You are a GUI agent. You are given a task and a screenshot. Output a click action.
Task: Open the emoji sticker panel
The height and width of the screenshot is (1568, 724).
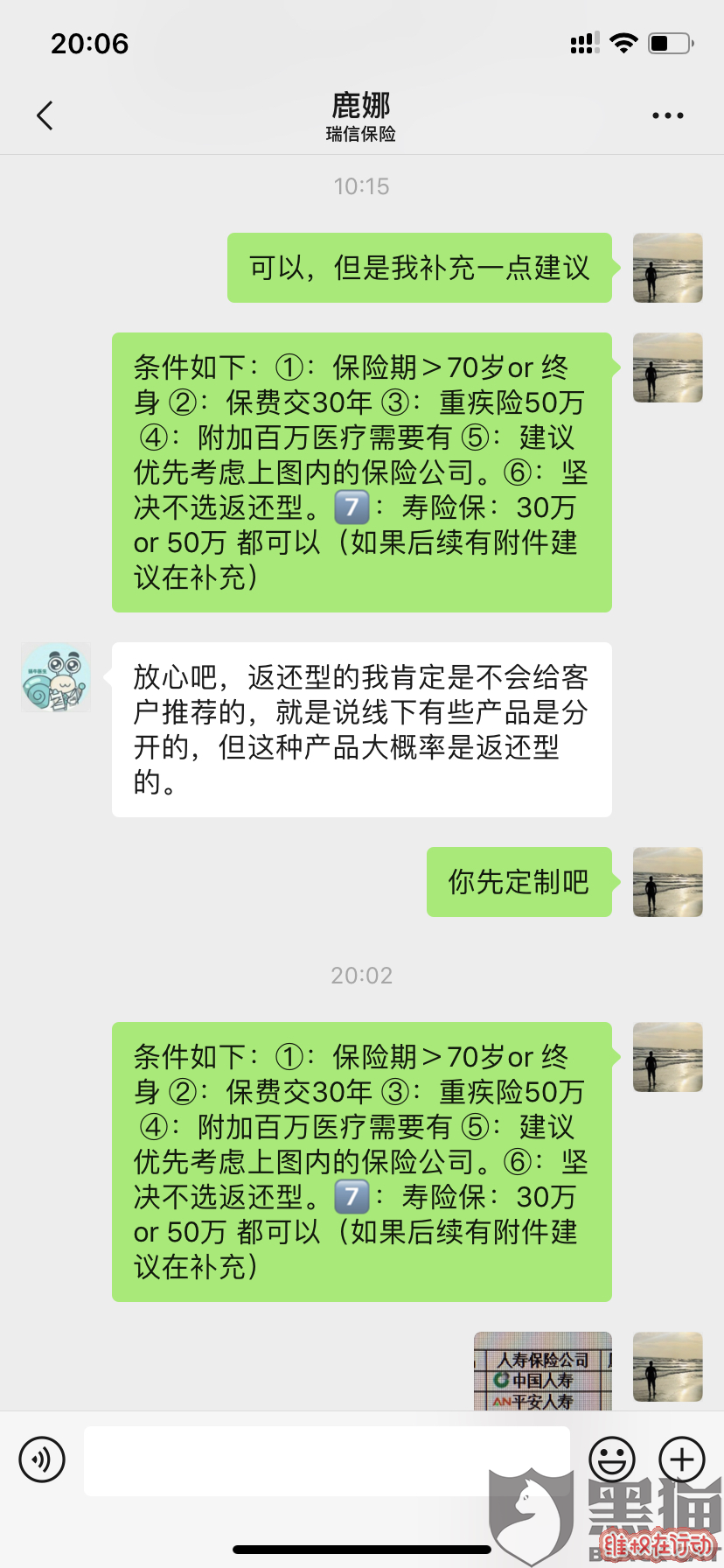tap(611, 1459)
